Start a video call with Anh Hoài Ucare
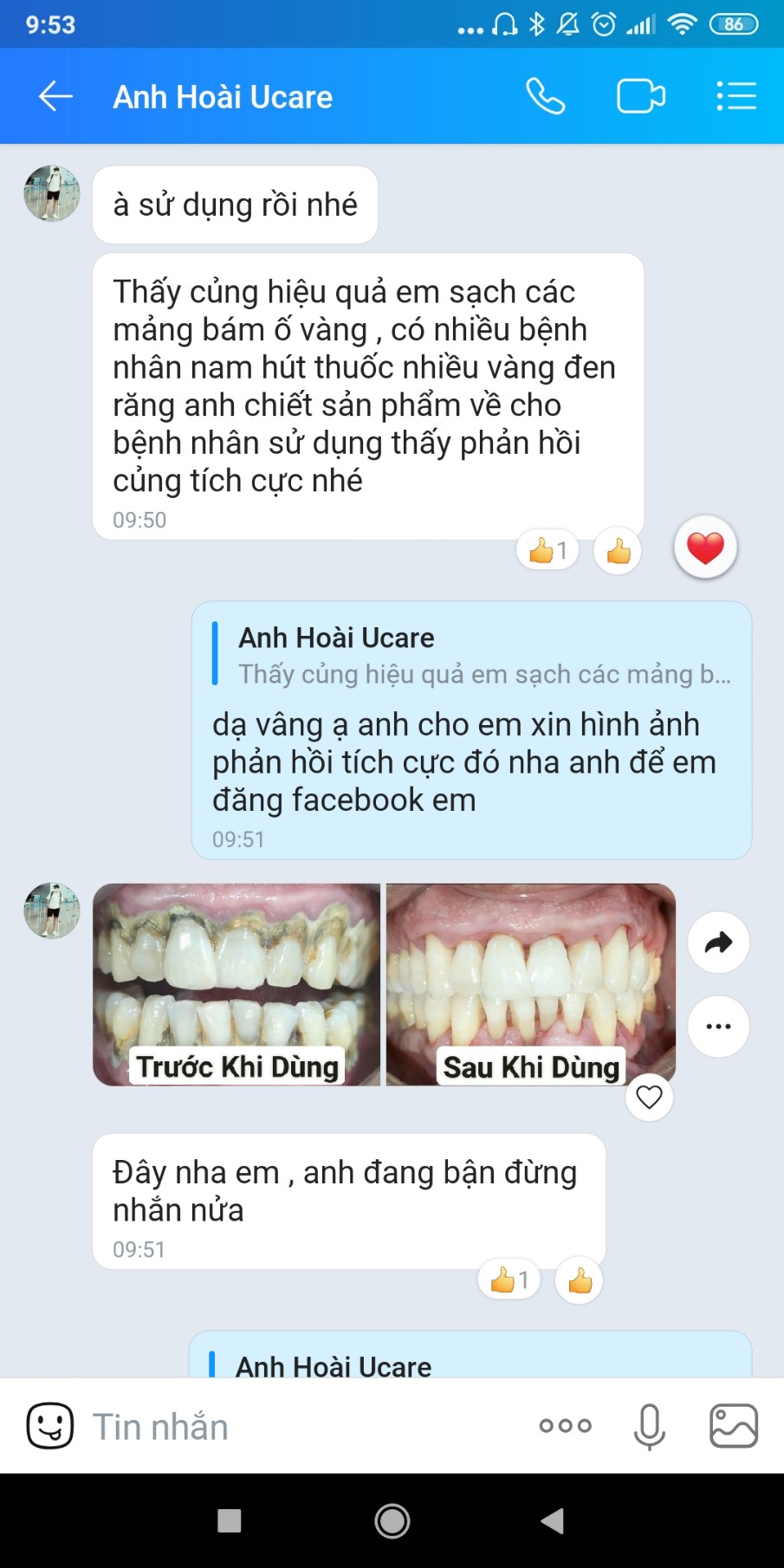The height and width of the screenshot is (1568, 784). coord(640,96)
